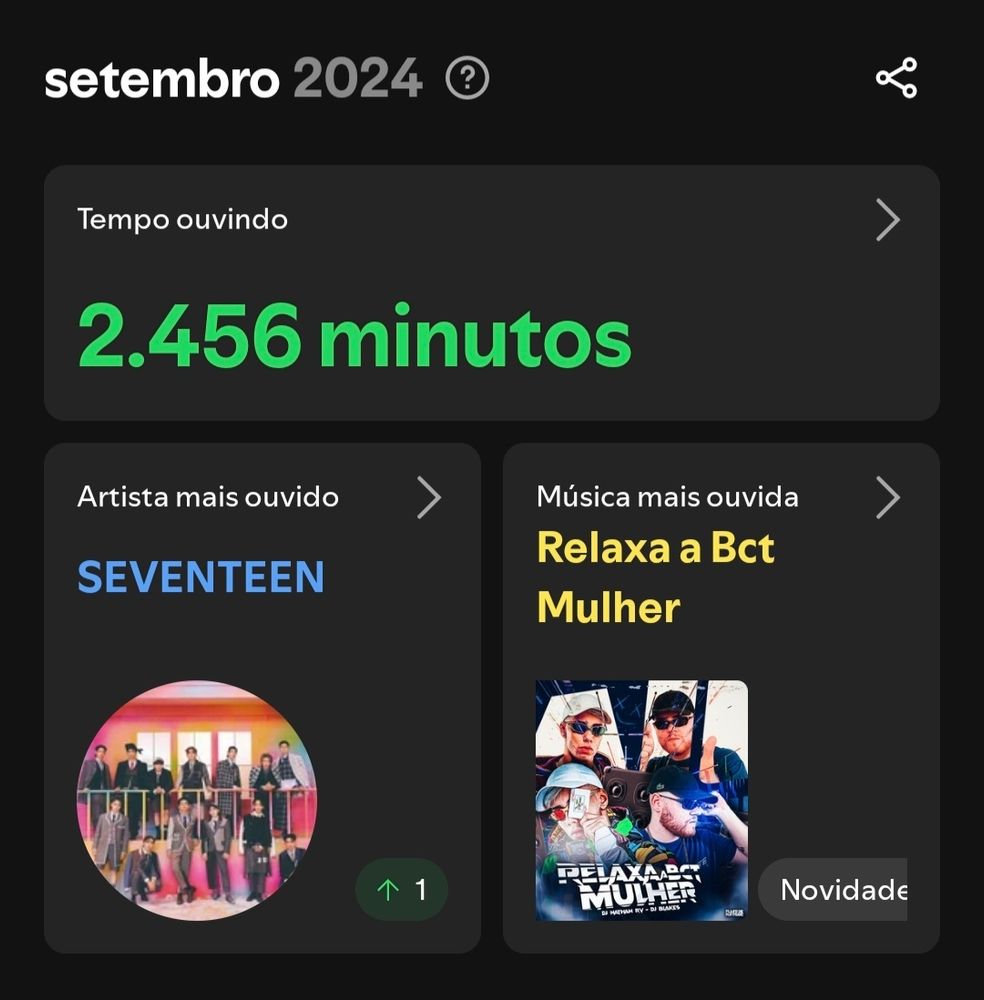Open the help question mark icon

[467, 79]
